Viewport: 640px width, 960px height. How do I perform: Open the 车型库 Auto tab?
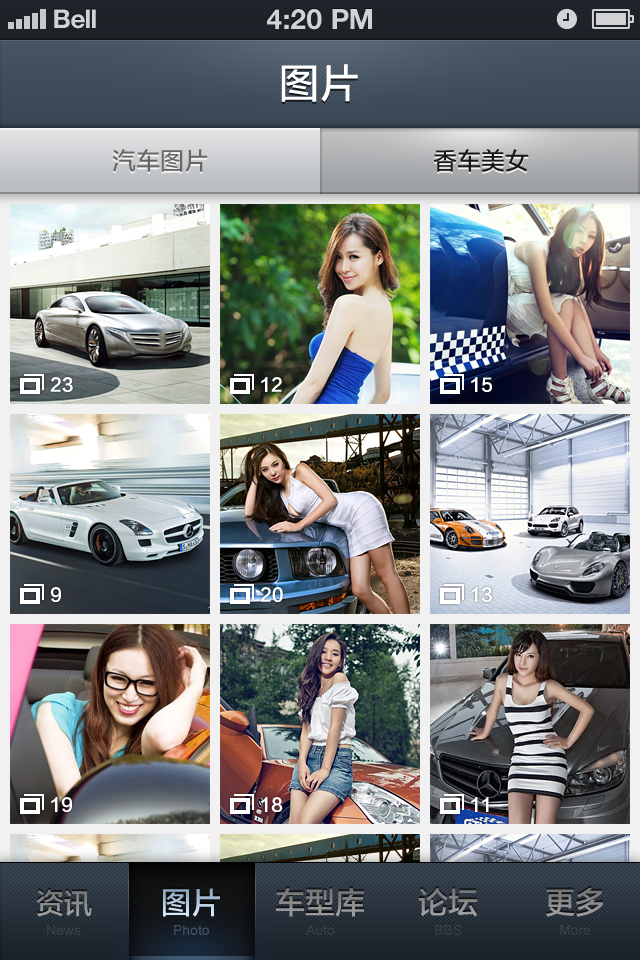pyautogui.click(x=320, y=910)
